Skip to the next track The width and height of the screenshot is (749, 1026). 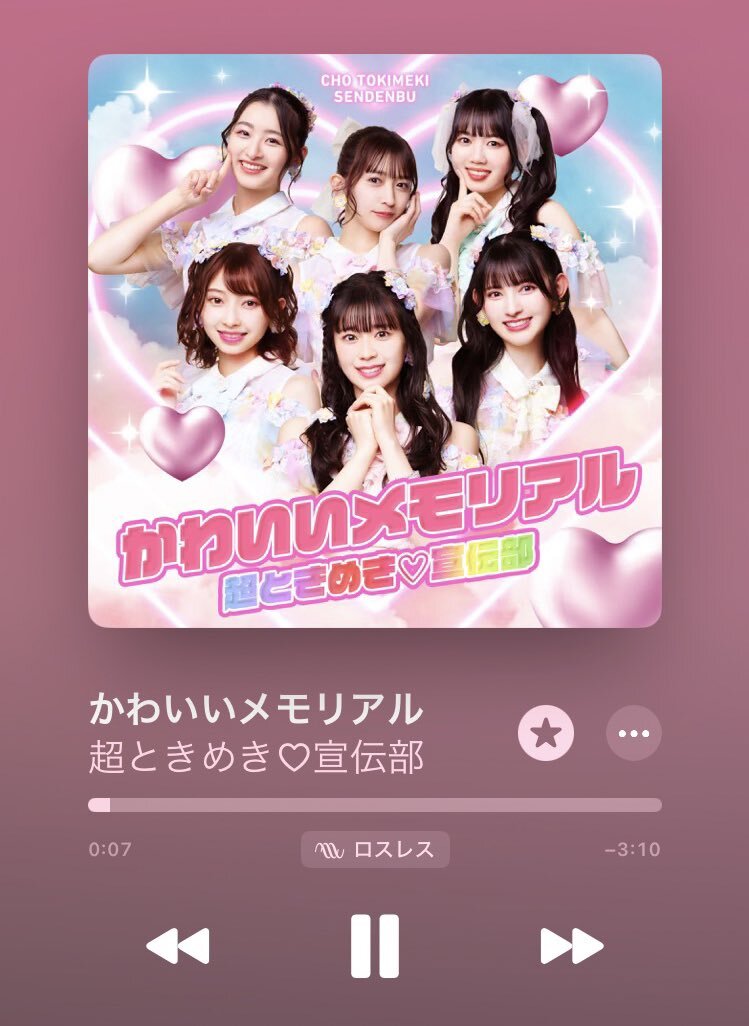571,945
